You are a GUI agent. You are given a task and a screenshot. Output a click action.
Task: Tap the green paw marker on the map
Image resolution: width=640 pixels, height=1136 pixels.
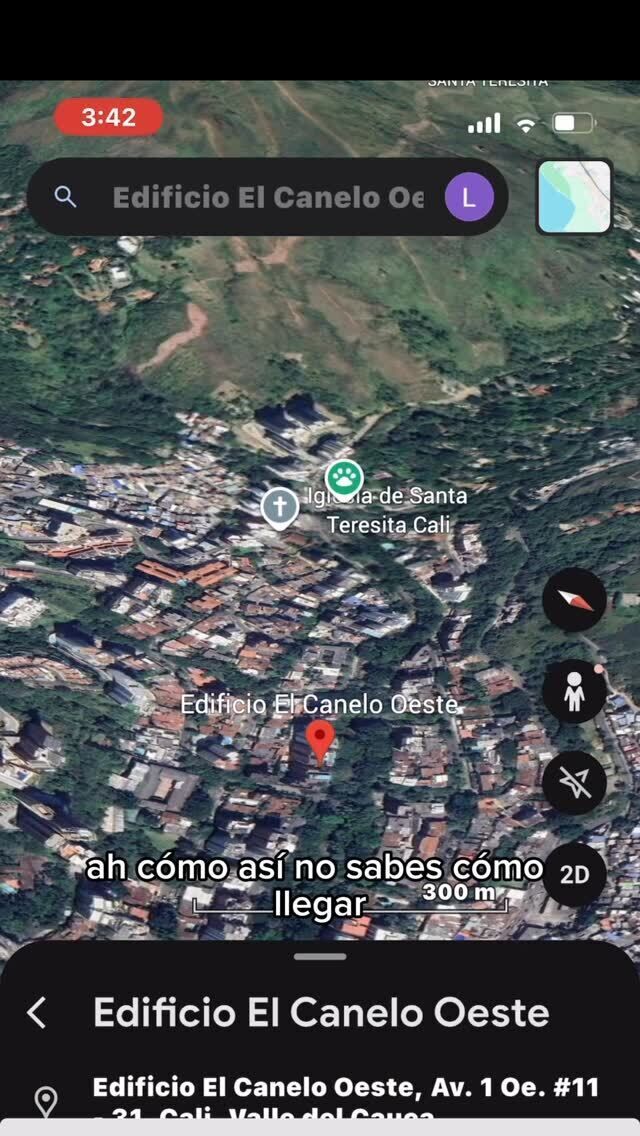[x=343, y=477]
